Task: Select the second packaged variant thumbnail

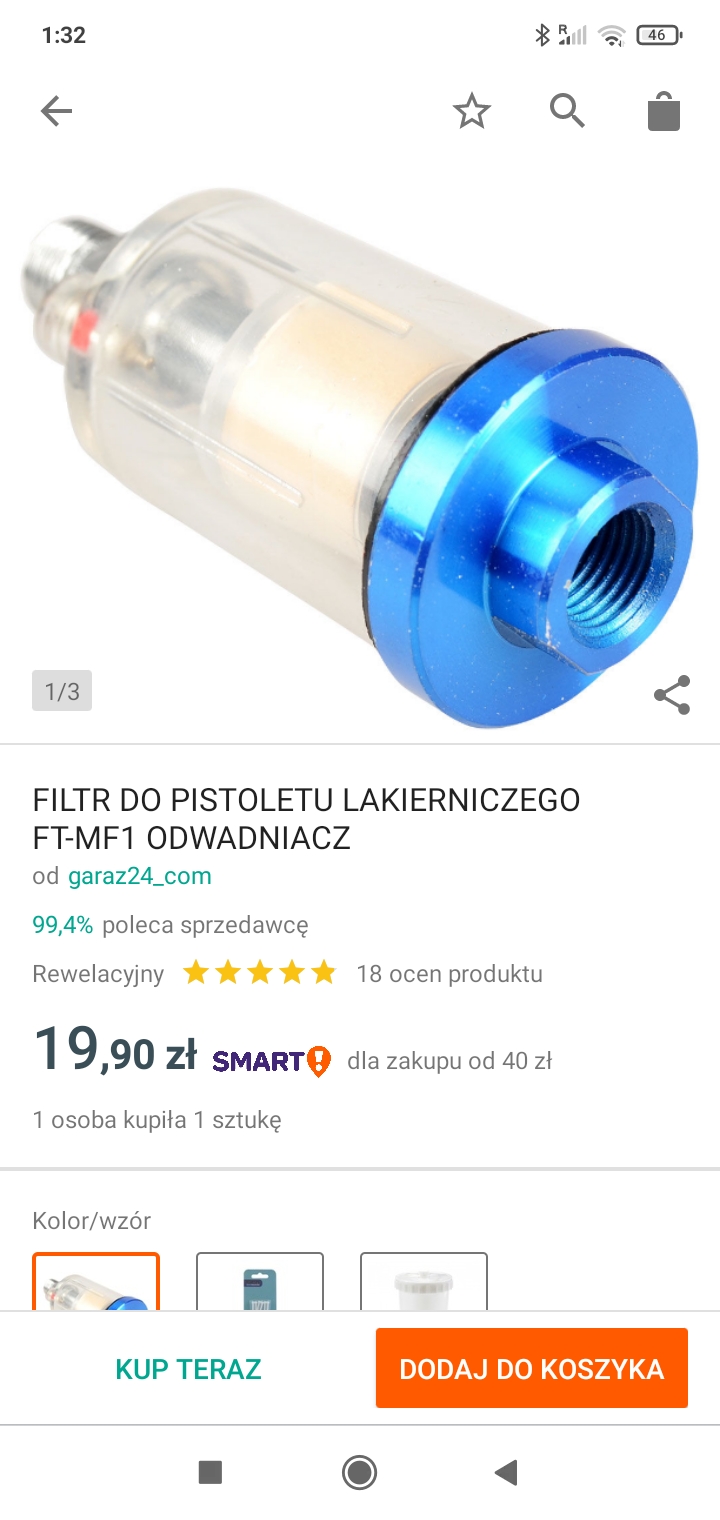Action: (x=260, y=1282)
